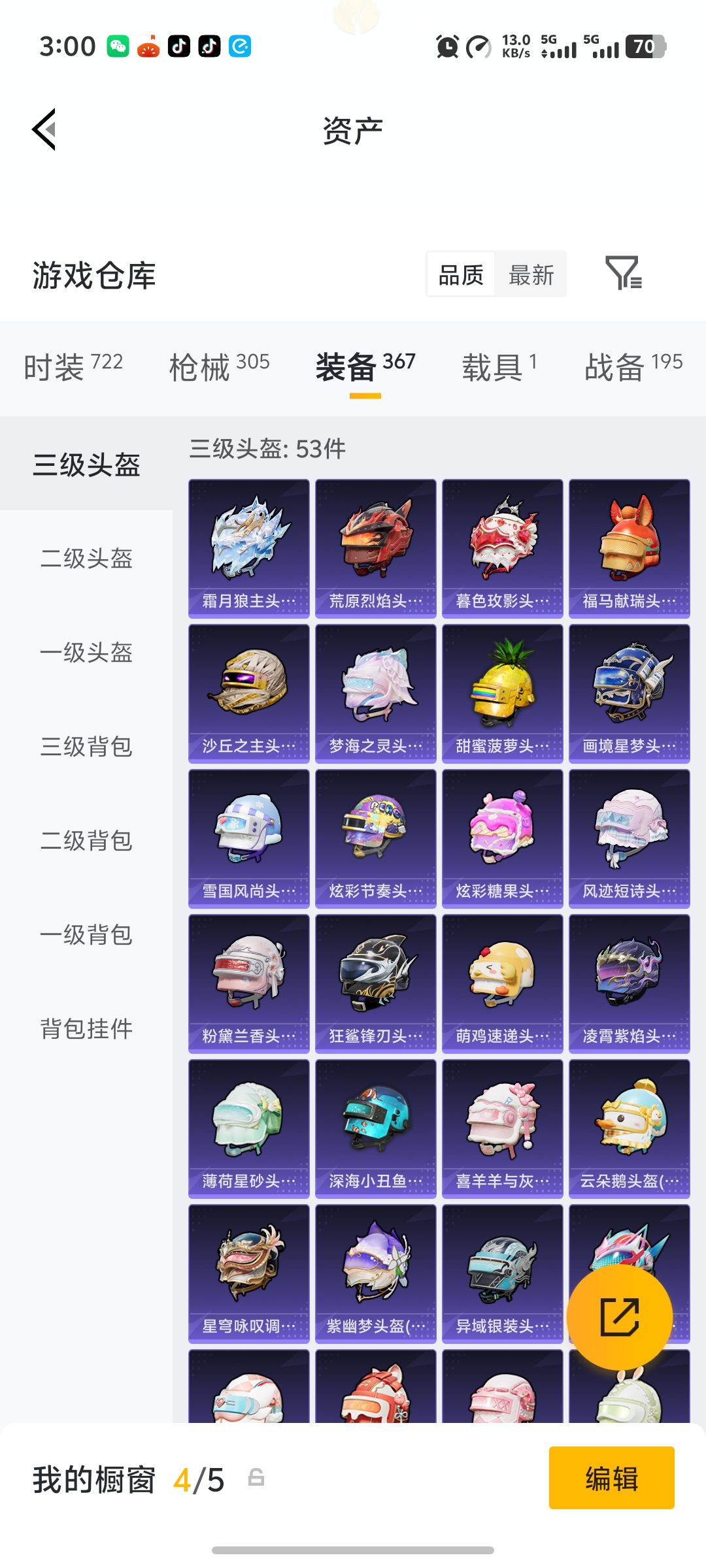Tap the 编辑 button
The width and height of the screenshot is (706, 1568).
coord(611,1479)
